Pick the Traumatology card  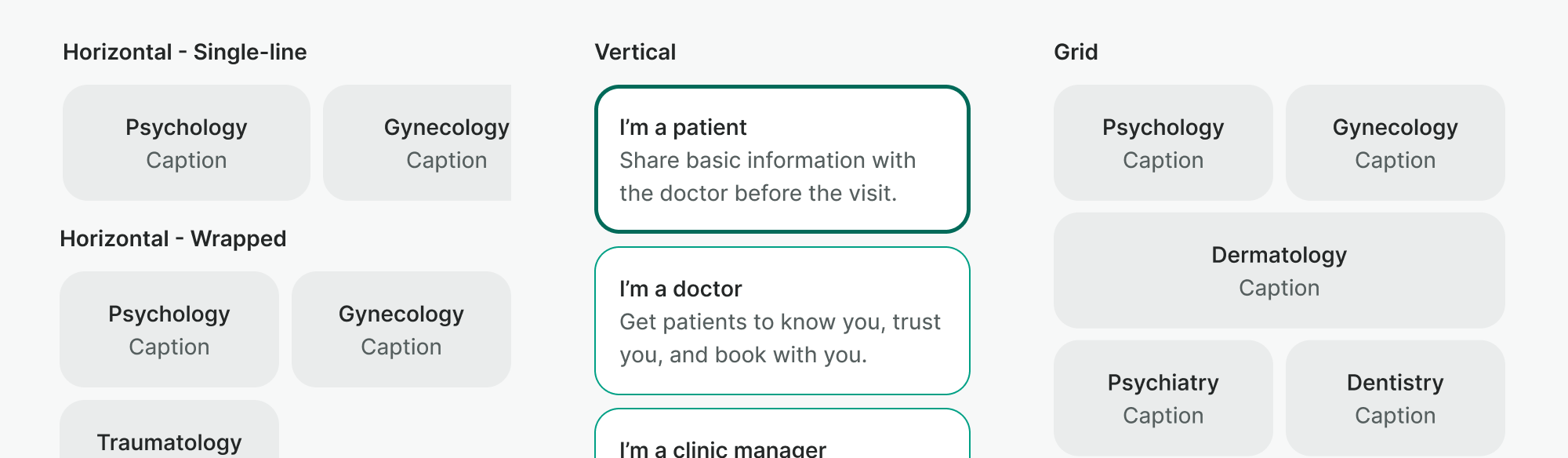(169, 436)
